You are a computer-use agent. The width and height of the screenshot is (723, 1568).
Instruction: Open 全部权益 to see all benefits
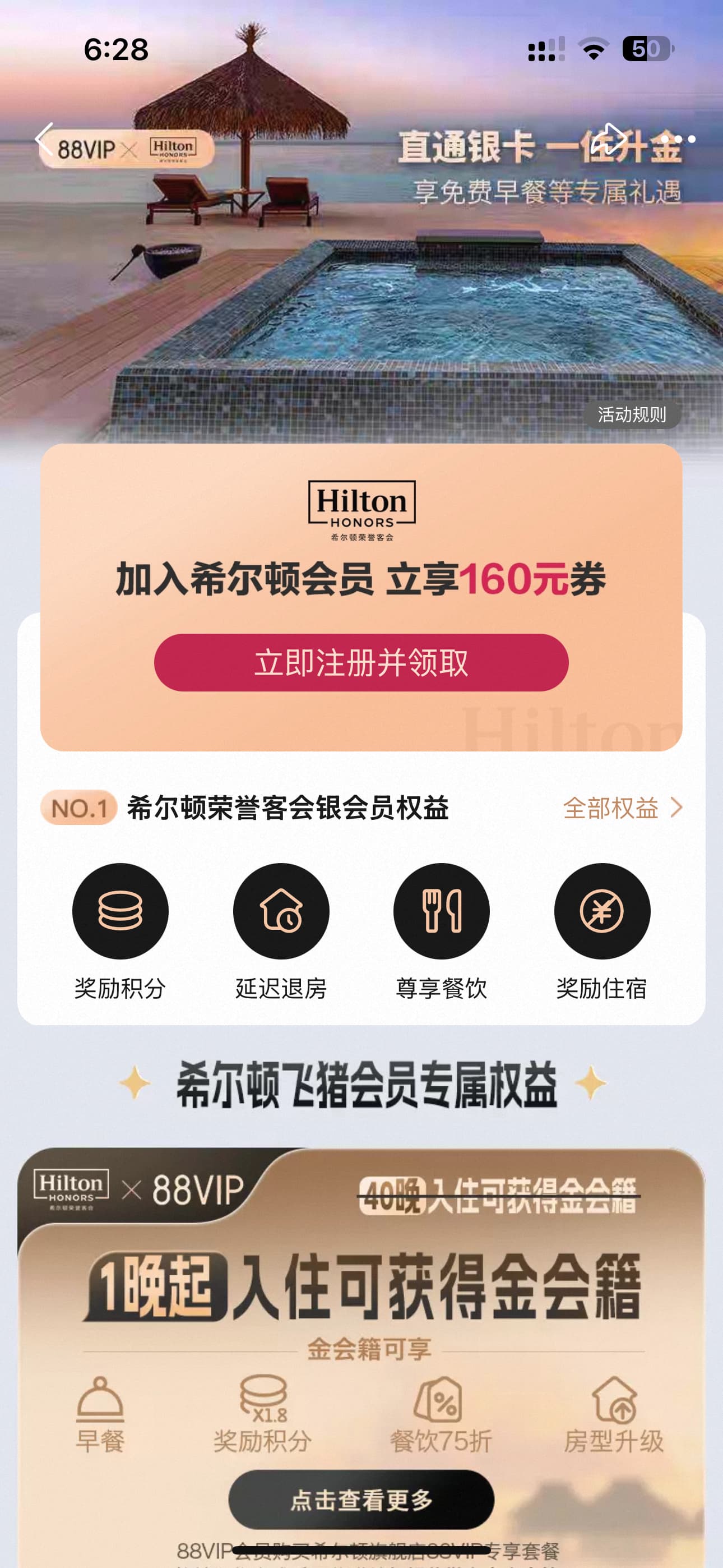click(x=622, y=808)
